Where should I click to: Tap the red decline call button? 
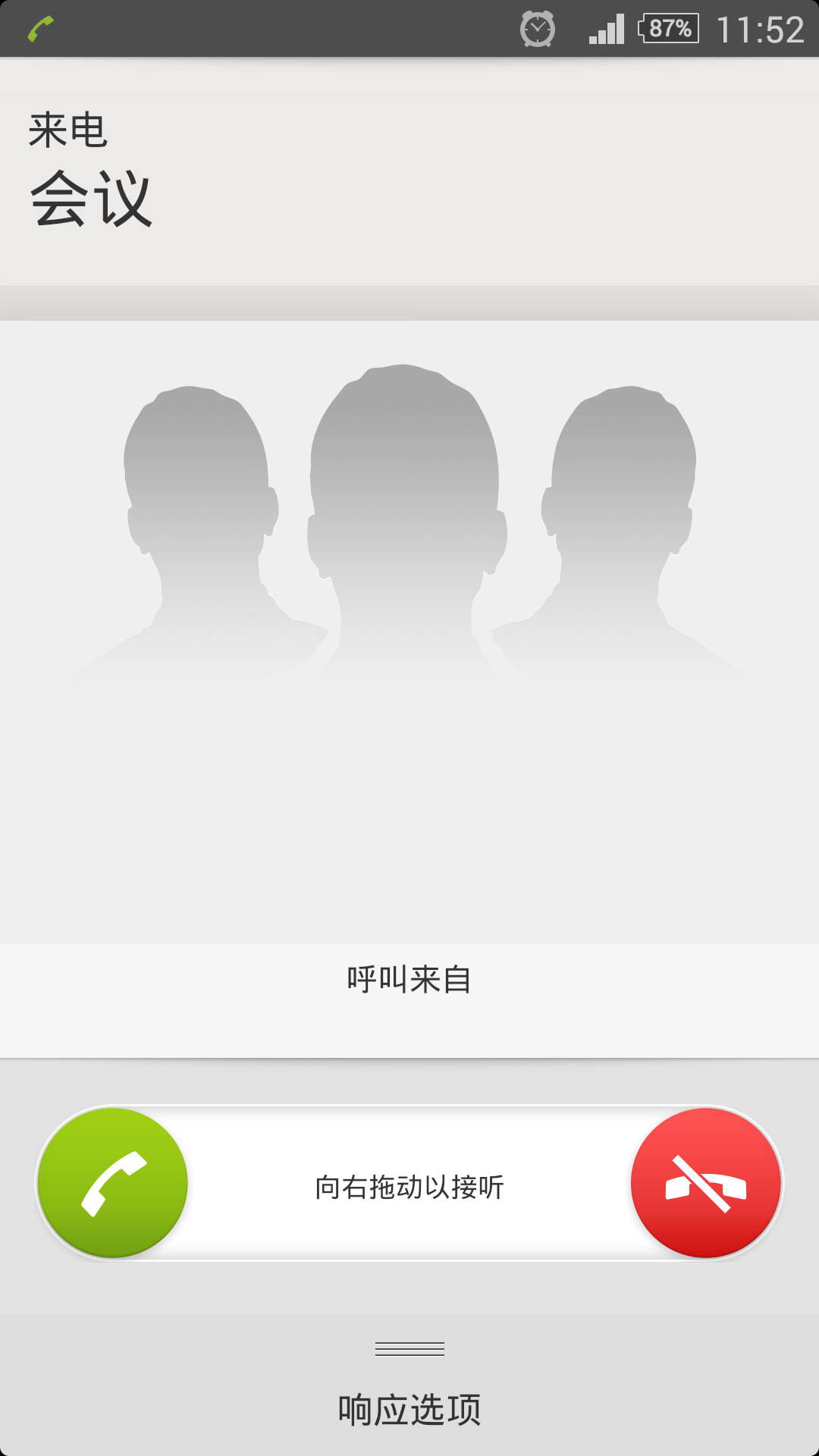(x=706, y=1183)
